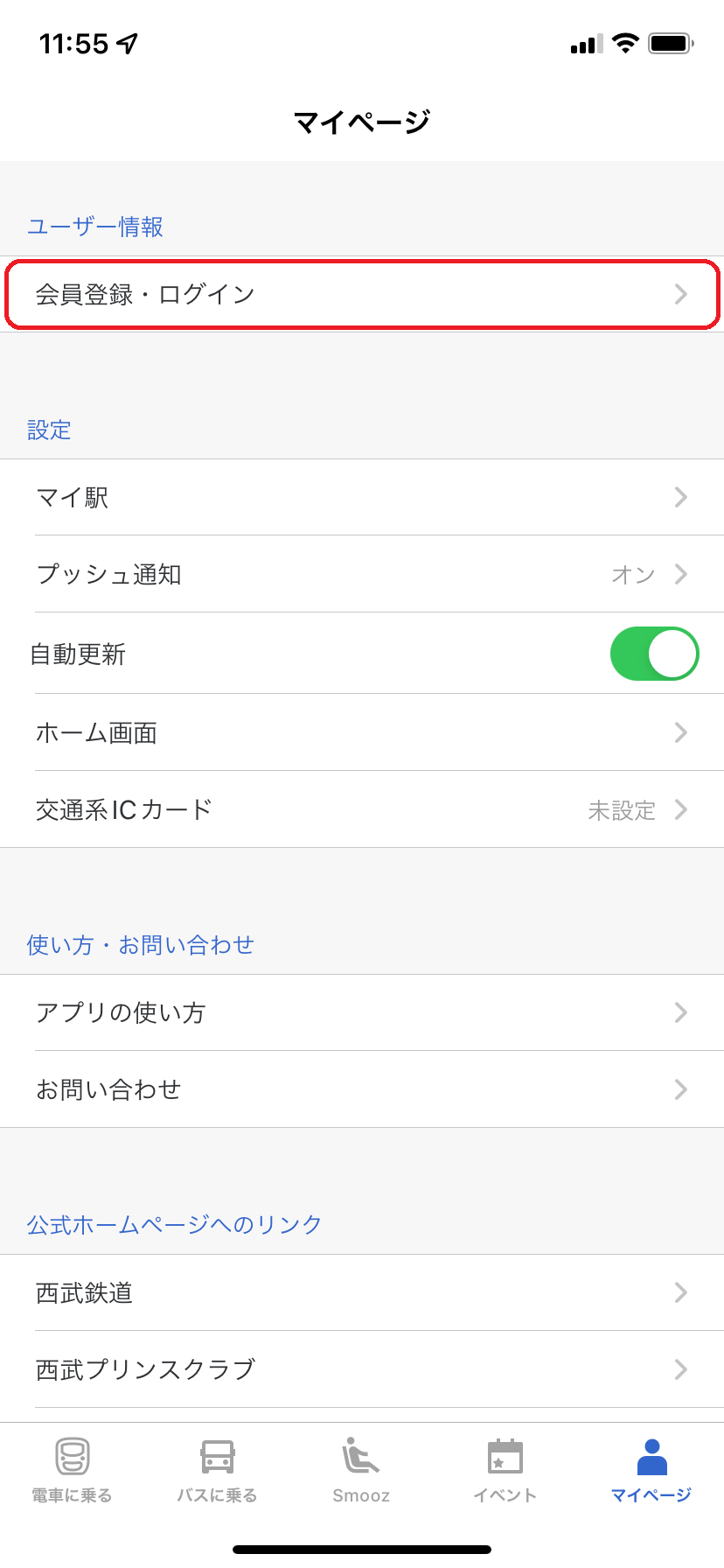Viewport: 724px width, 1568px height.
Task: Switch to the Smooz tab
Action: click(x=361, y=1470)
